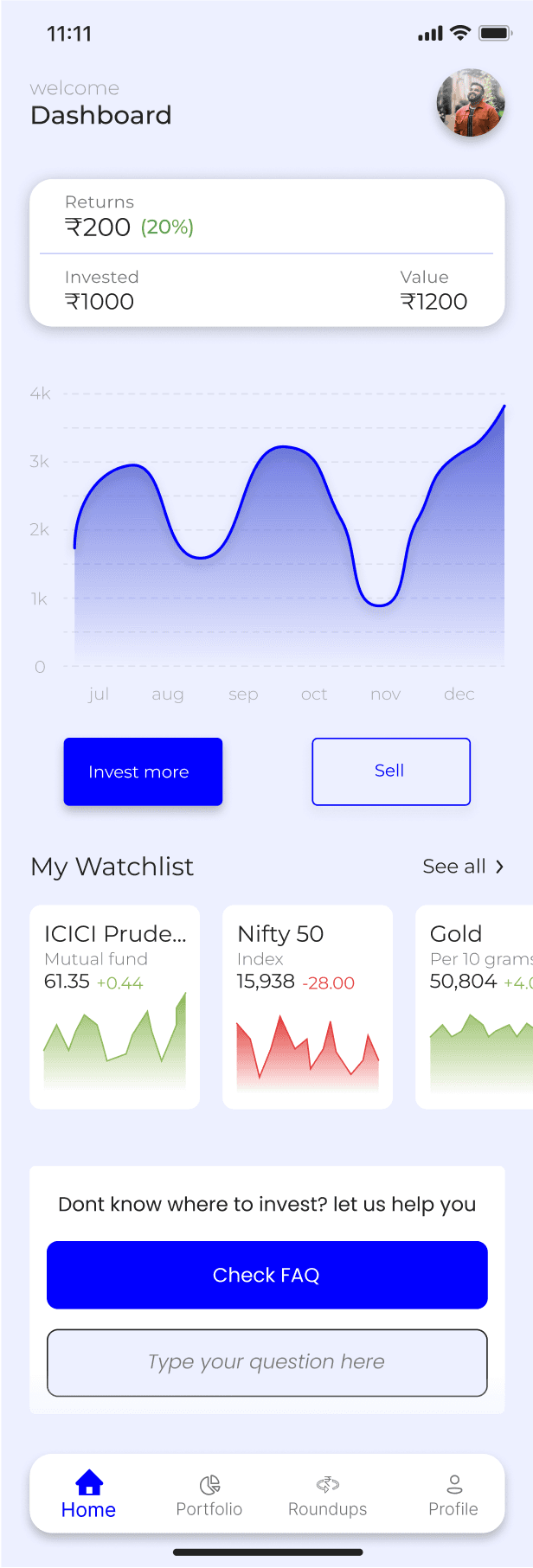
Task: Switch to the Home tab
Action: point(88,1495)
